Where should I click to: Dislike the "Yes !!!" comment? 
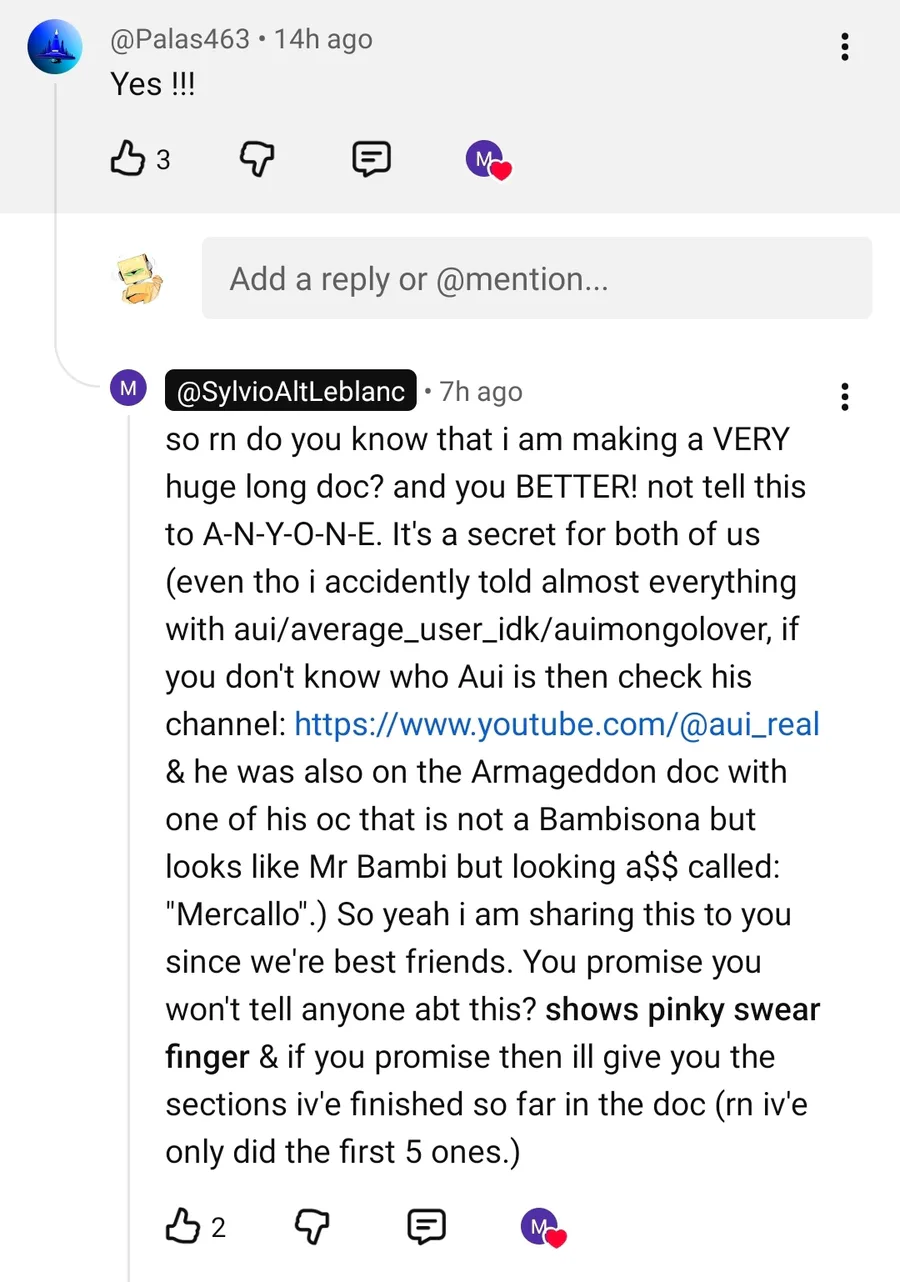pyautogui.click(x=257, y=159)
